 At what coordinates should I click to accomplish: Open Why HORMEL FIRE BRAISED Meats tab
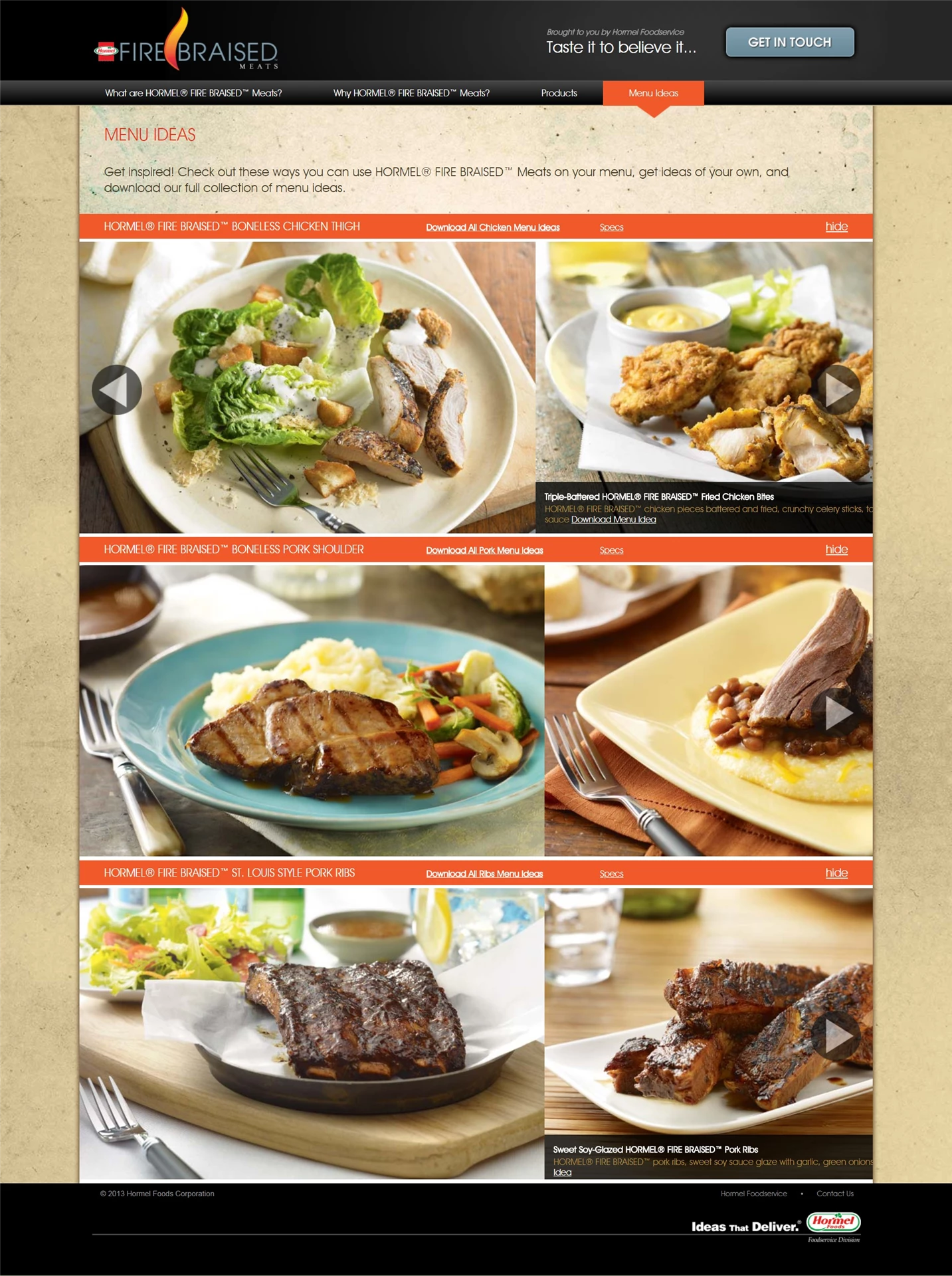tap(411, 93)
